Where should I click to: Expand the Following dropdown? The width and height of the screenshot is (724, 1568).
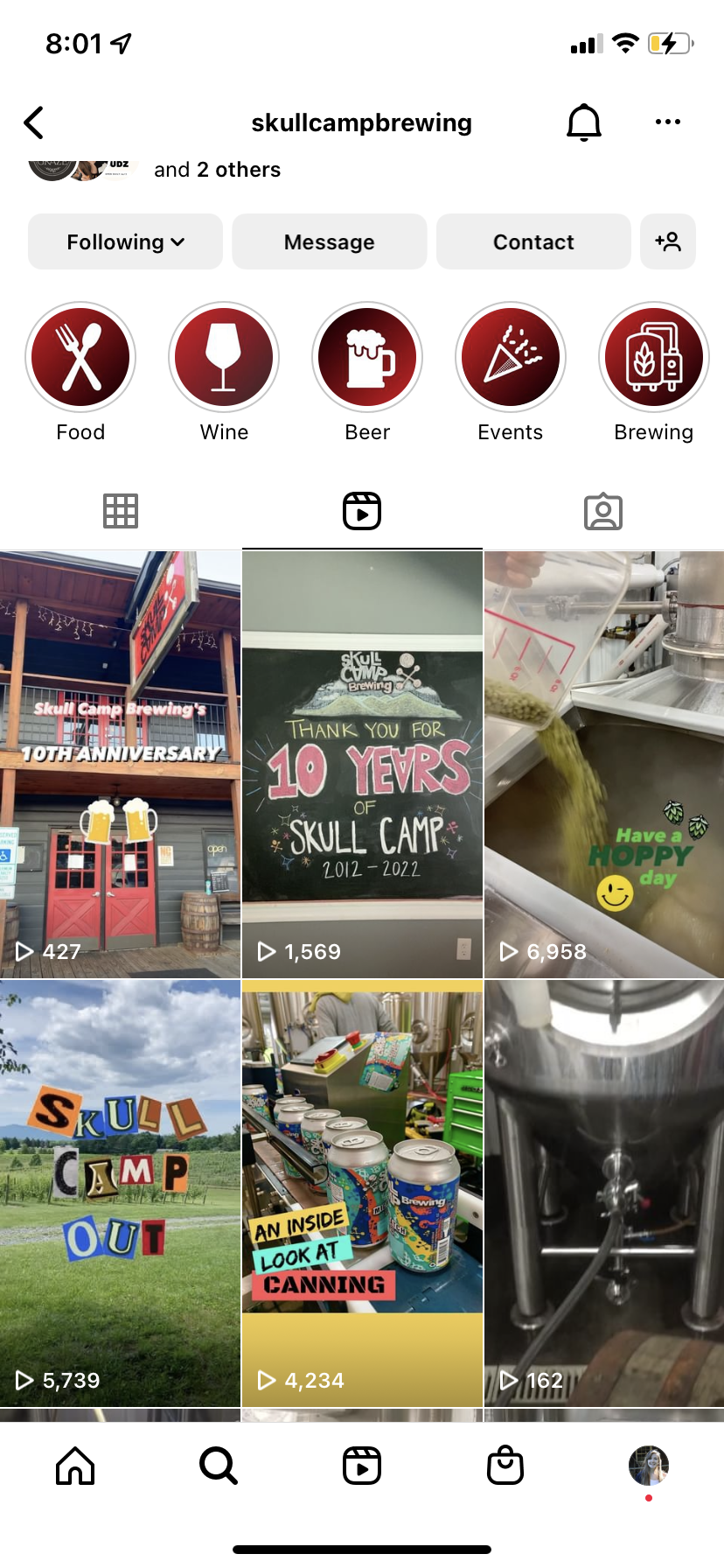click(x=125, y=241)
